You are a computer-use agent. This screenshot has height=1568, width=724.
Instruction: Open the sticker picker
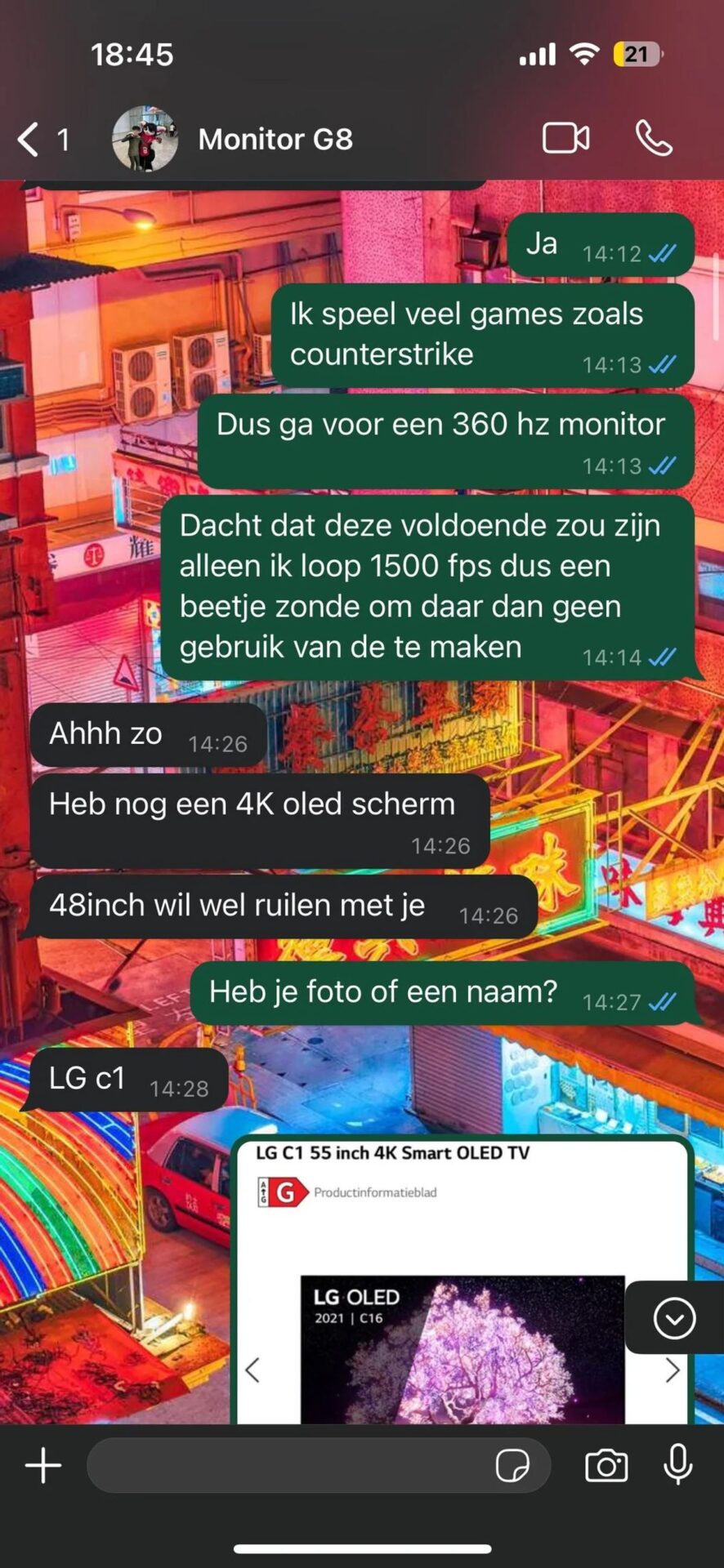pos(512,1466)
